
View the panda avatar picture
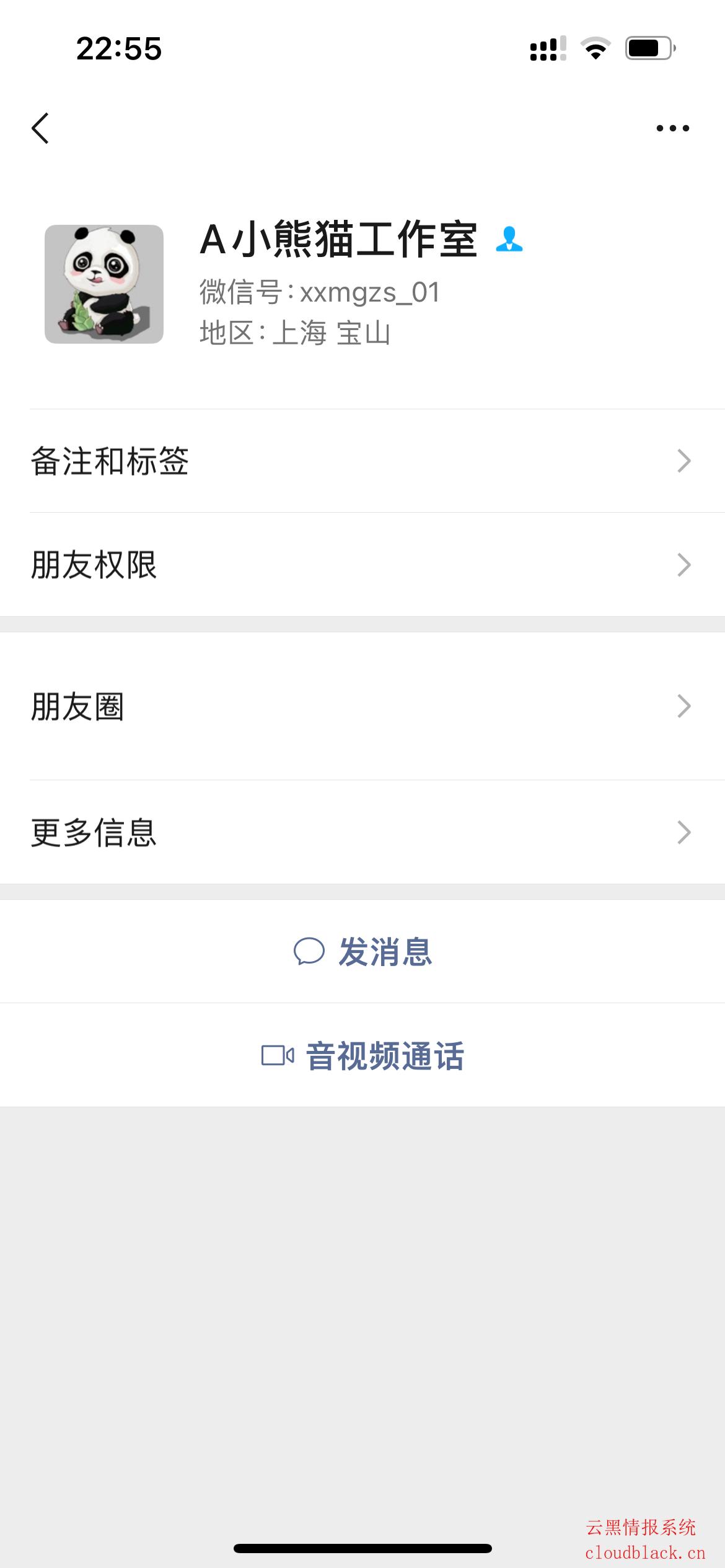click(x=104, y=284)
